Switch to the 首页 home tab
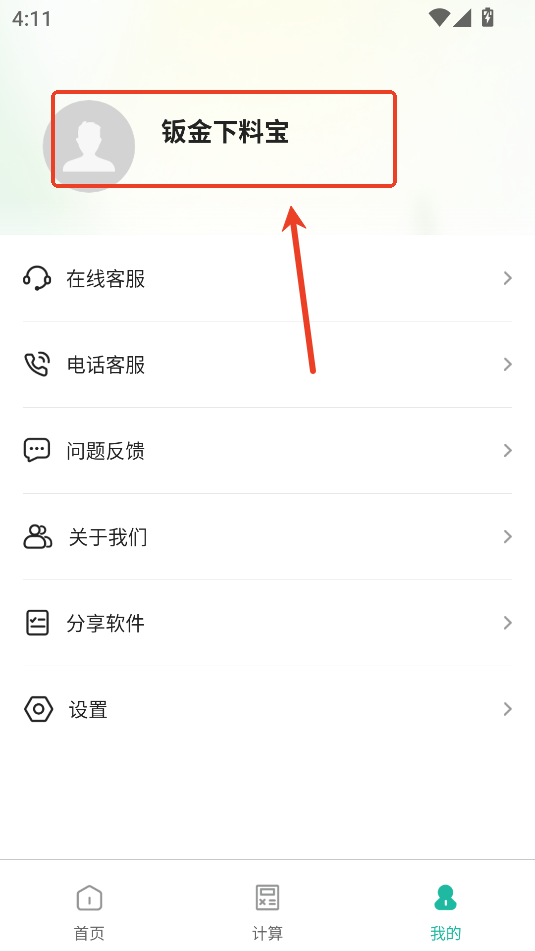The height and width of the screenshot is (951, 535). point(89,912)
